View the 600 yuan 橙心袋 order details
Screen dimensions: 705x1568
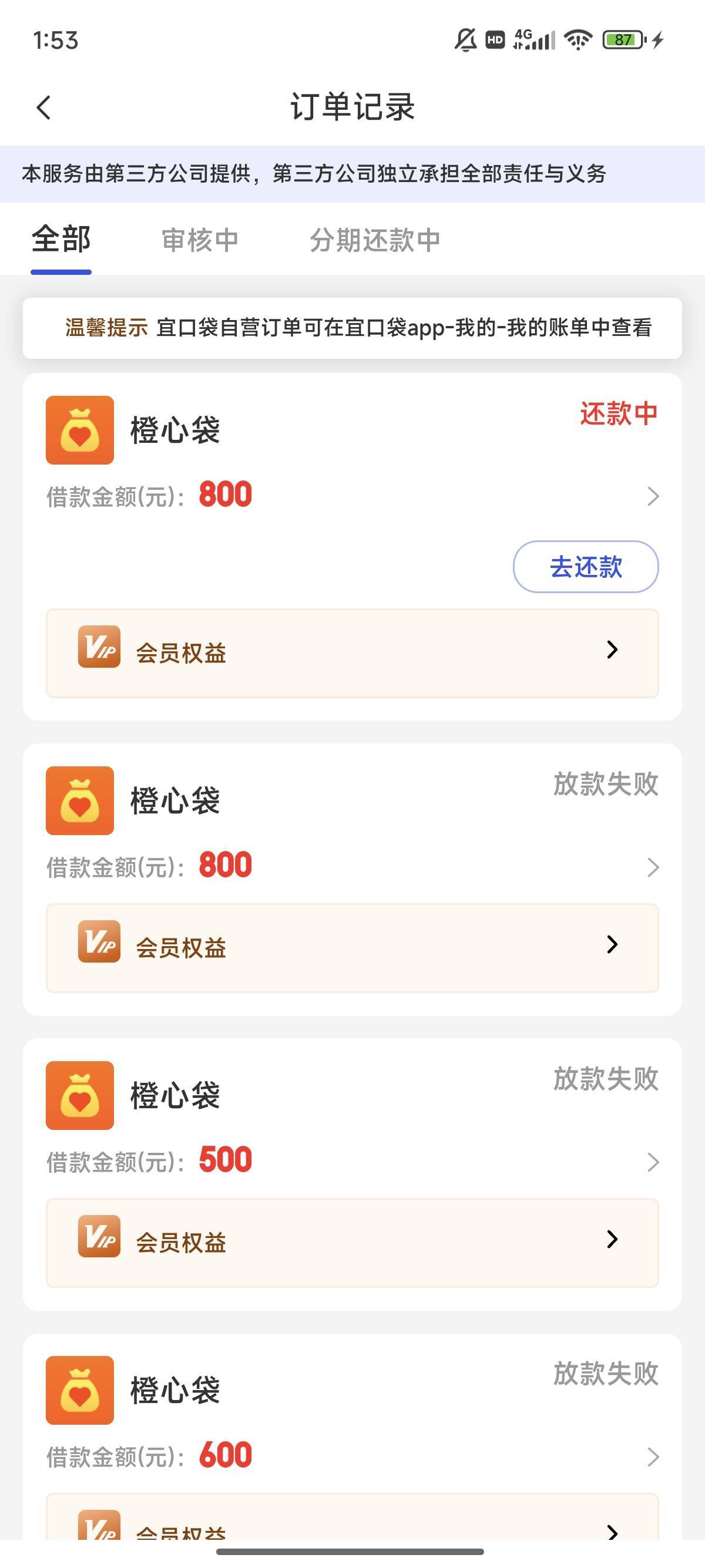tap(652, 1456)
